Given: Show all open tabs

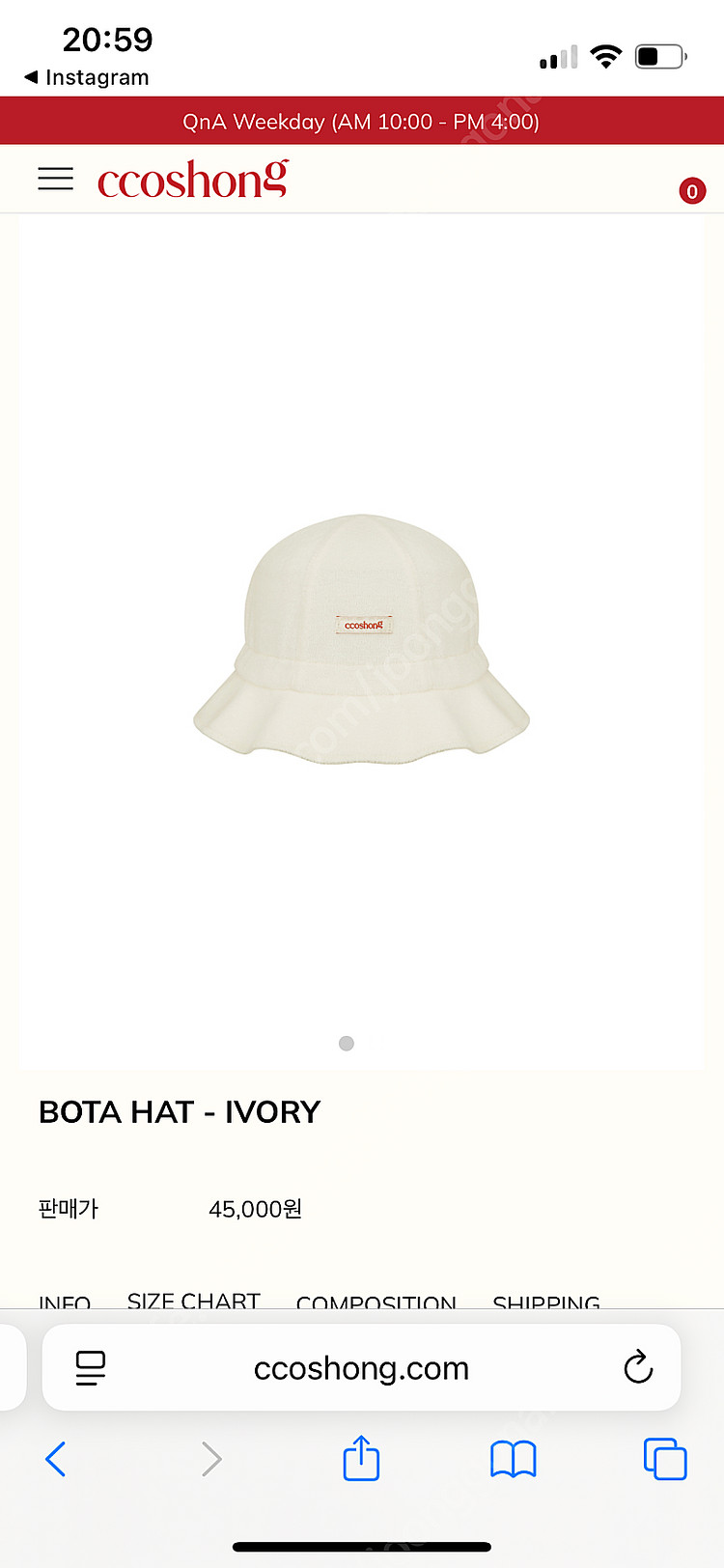Looking at the screenshot, I should 665,1459.
